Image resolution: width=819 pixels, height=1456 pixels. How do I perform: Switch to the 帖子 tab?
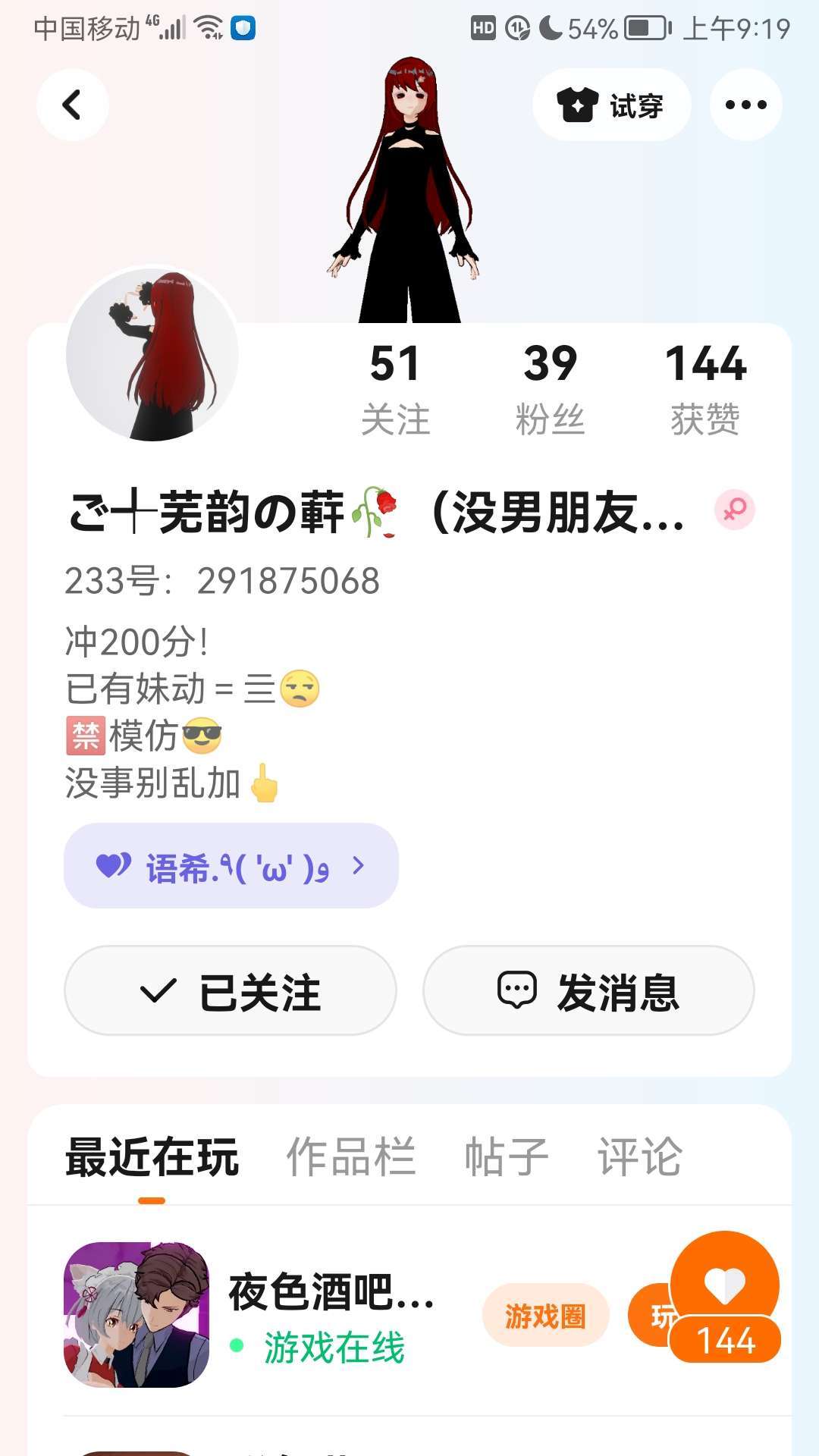(506, 1157)
